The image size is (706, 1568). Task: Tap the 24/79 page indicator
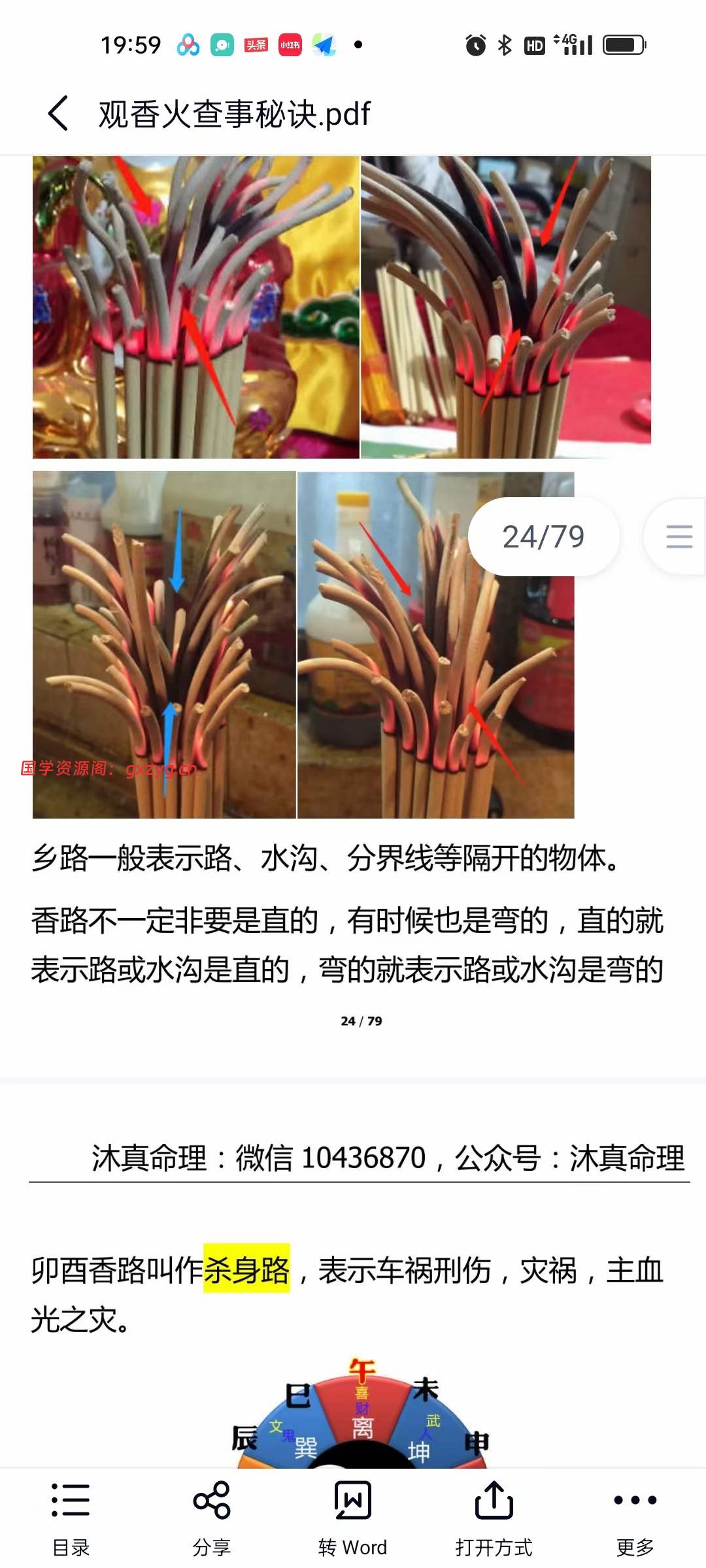pyautogui.click(x=544, y=537)
